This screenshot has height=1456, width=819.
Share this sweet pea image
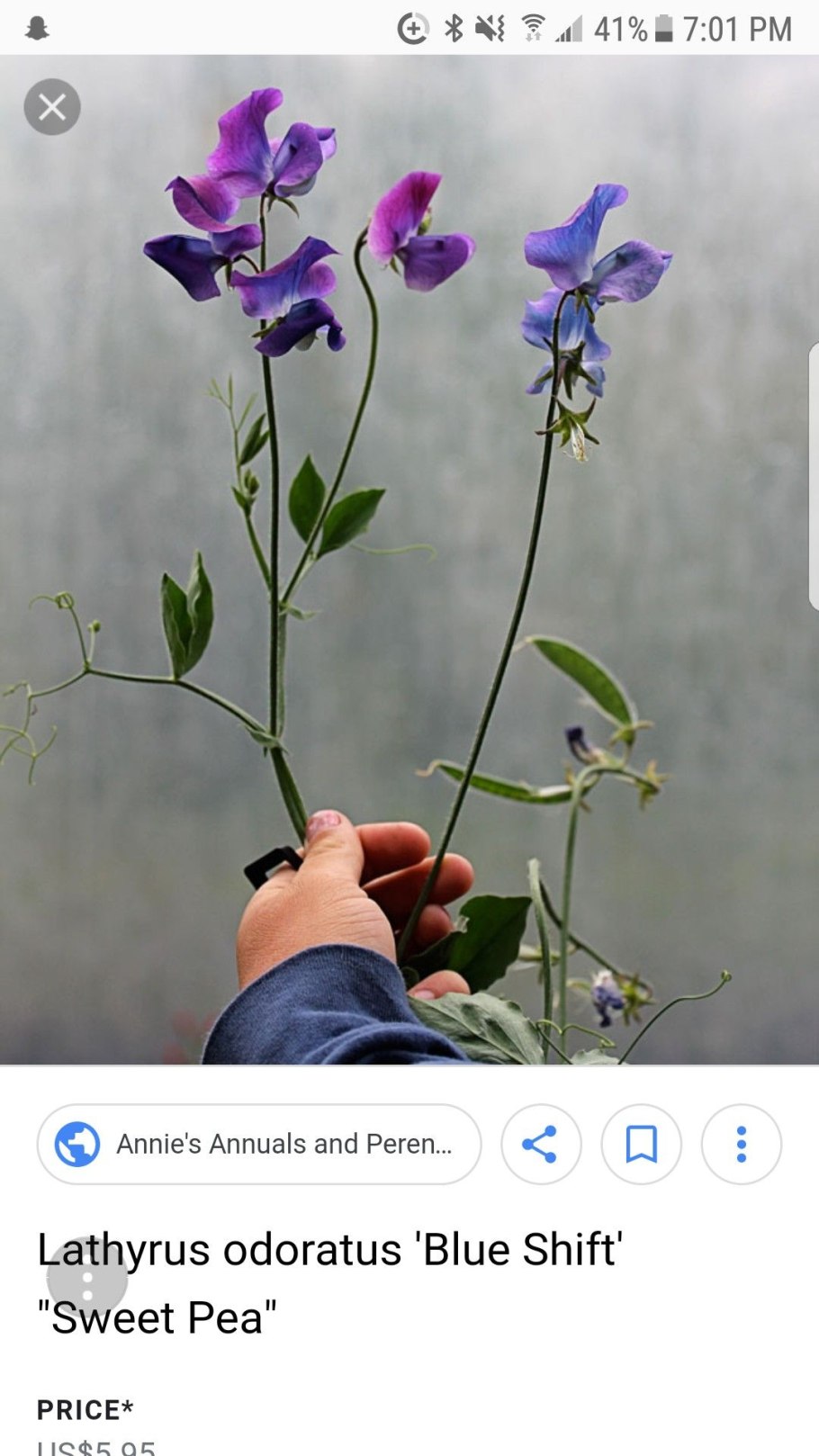coord(540,1144)
